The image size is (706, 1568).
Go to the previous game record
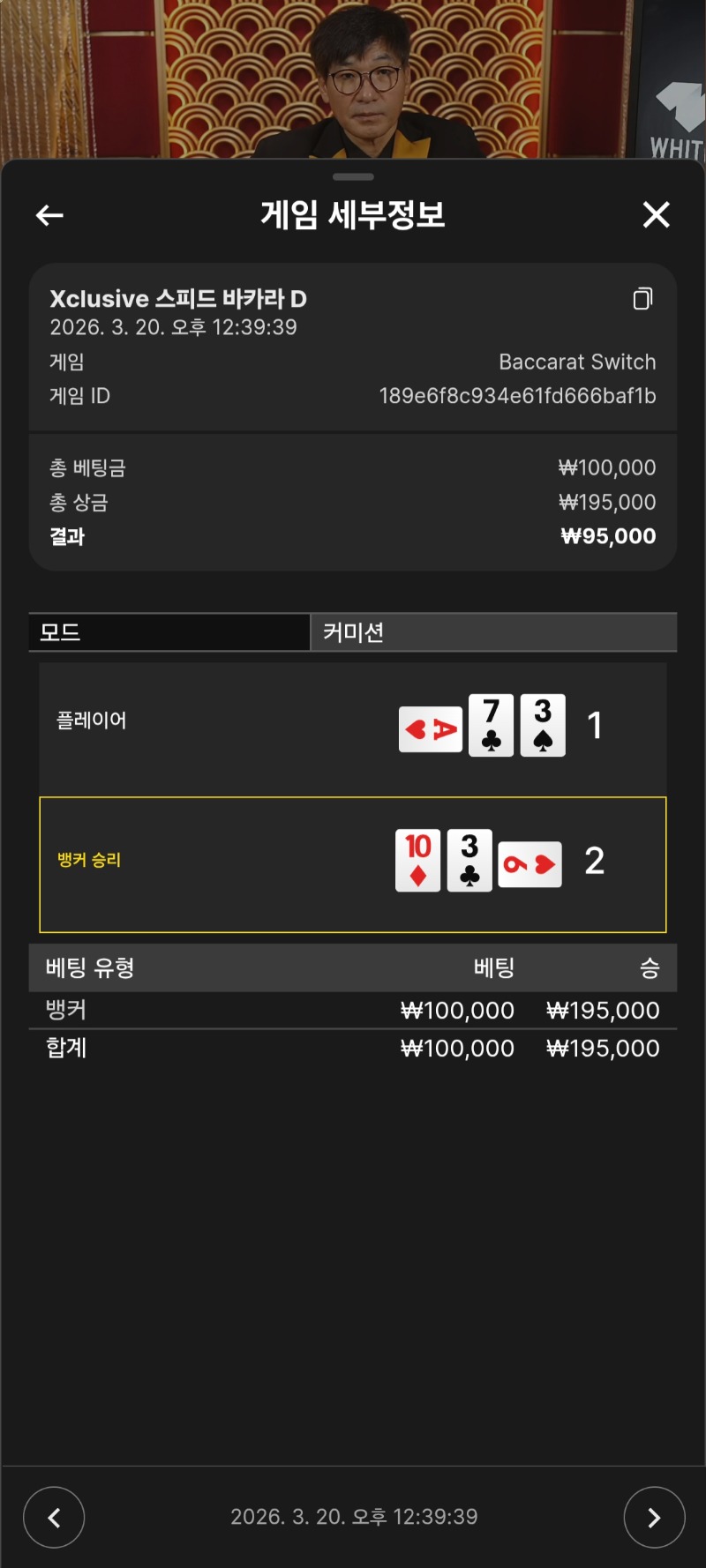tap(54, 1517)
